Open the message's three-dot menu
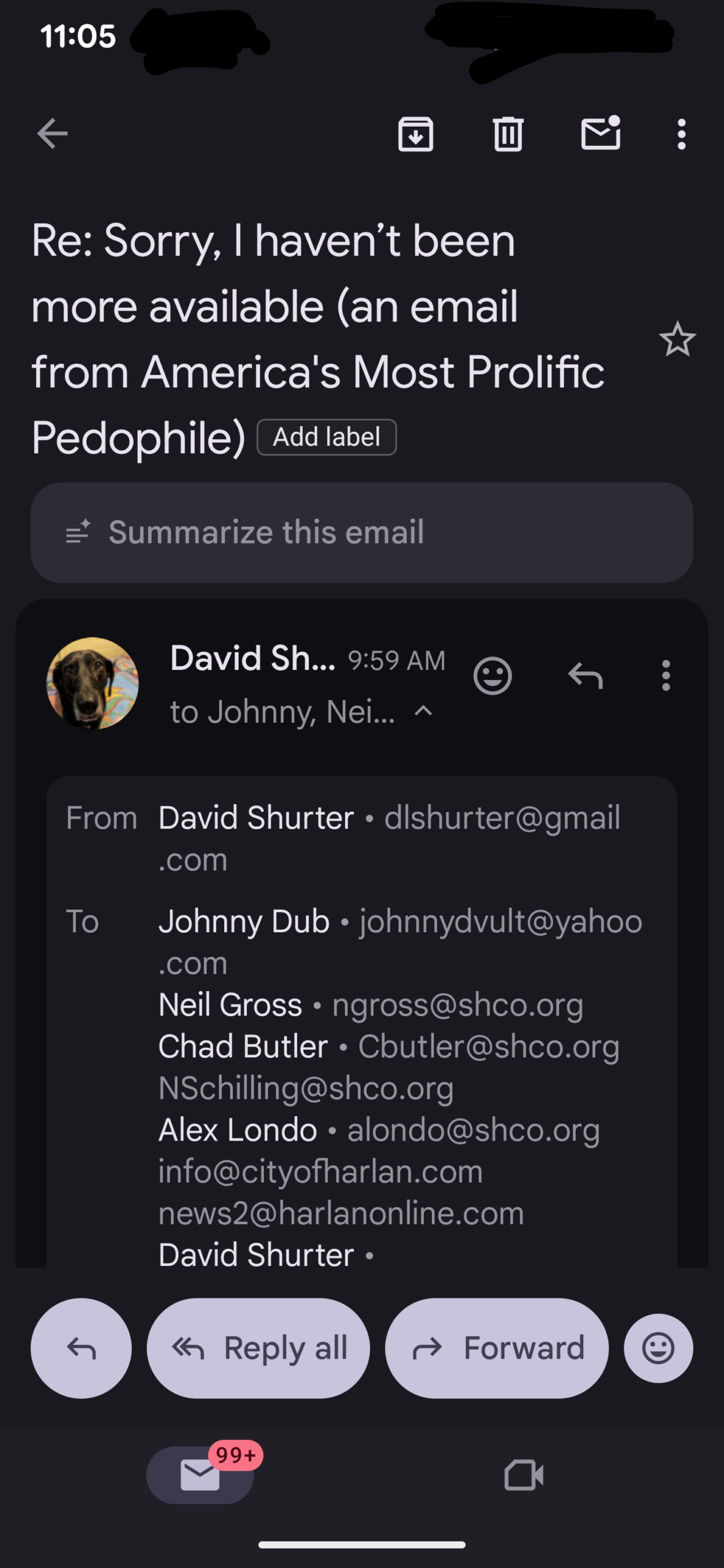The width and height of the screenshot is (724, 1568). [x=666, y=676]
